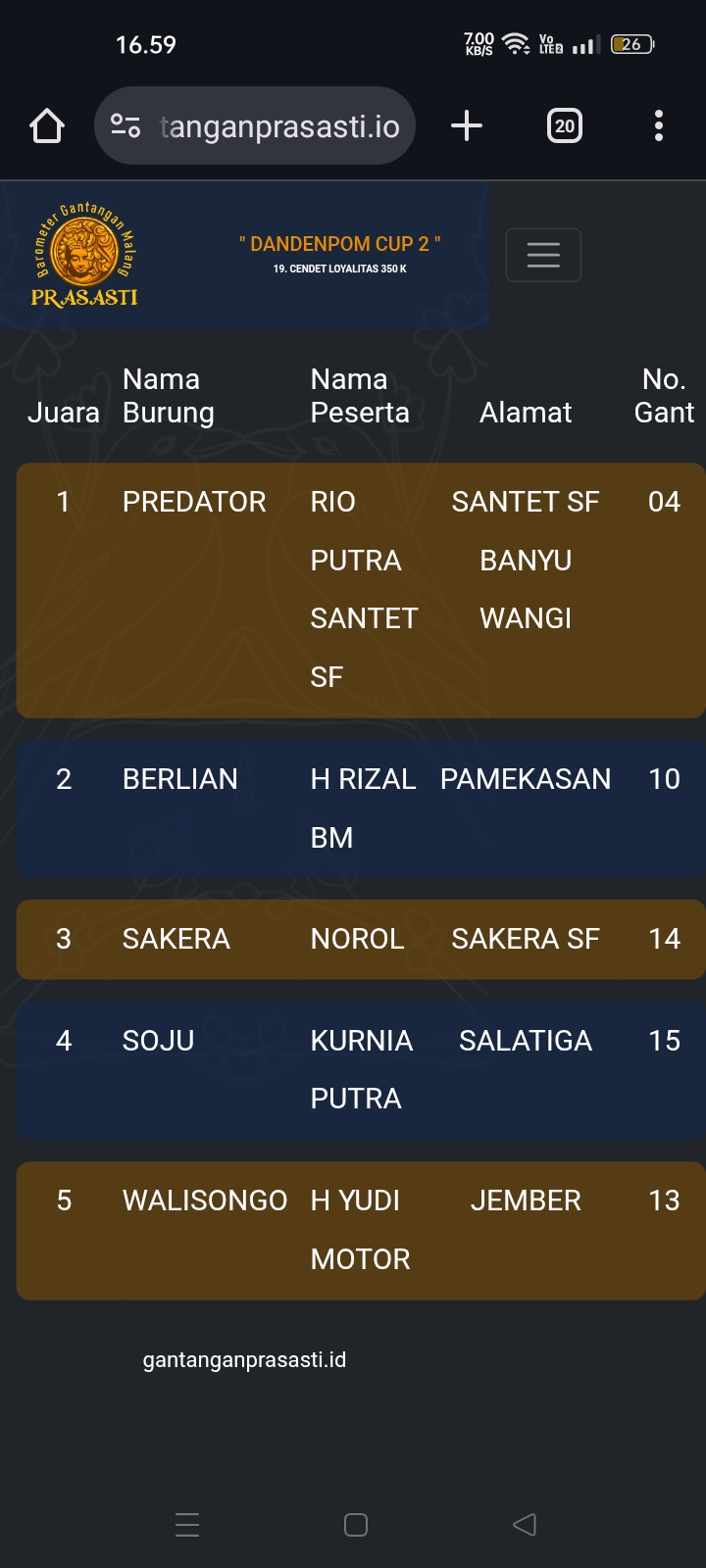
Task: Open recent apps from navigation bar
Action: point(187,1524)
